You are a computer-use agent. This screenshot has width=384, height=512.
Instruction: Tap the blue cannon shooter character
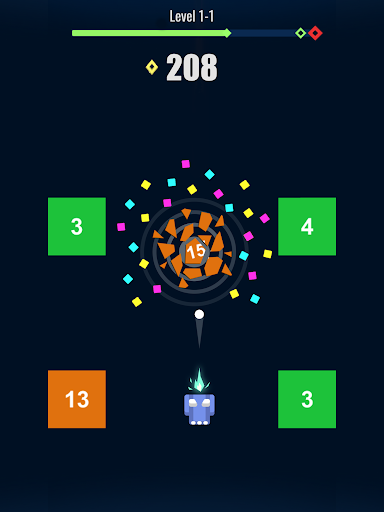click(x=199, y=409)
